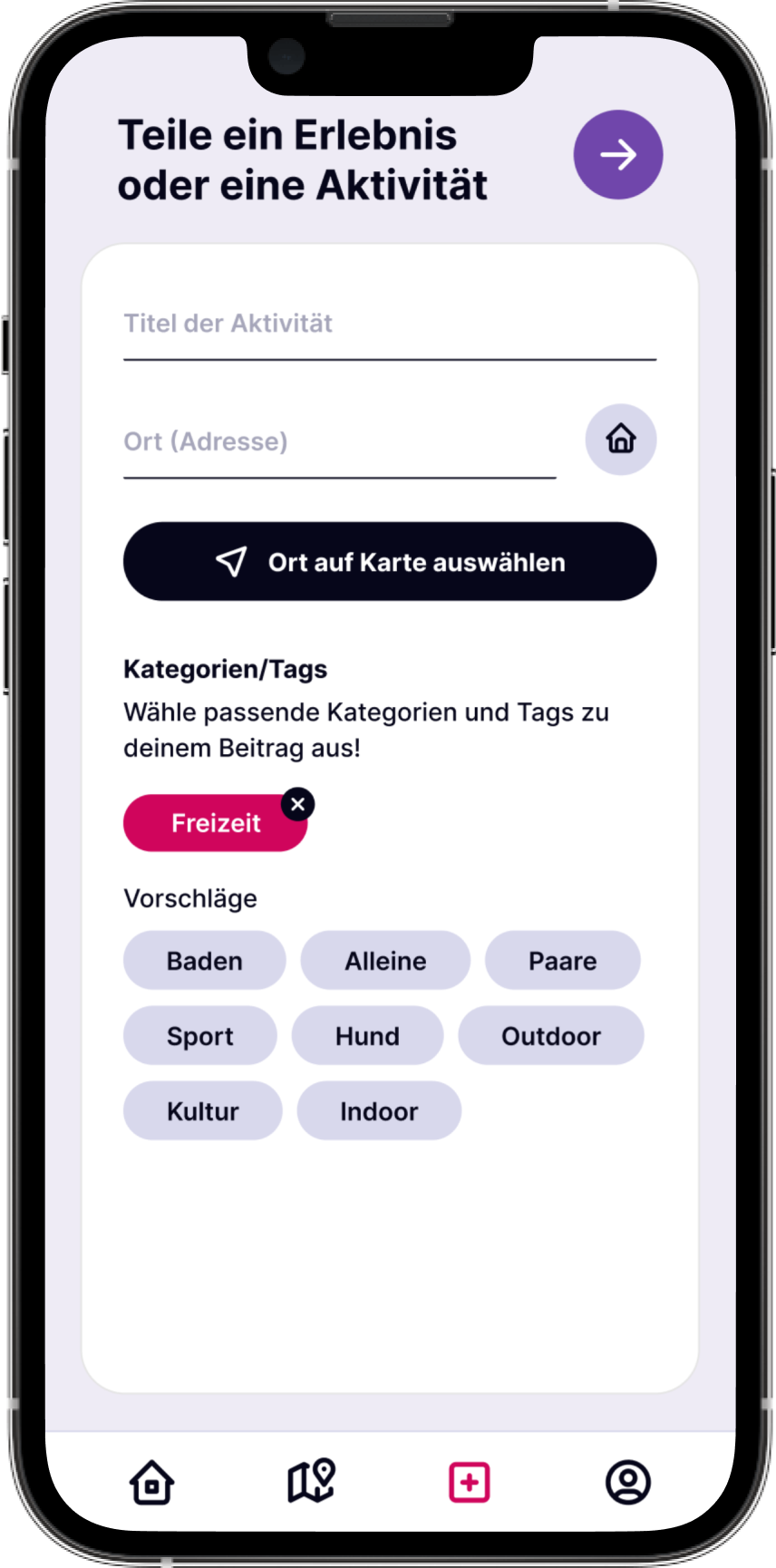
Task: Pick the Hund tag
Action: pyautogui.click(x=367, y=1036)
